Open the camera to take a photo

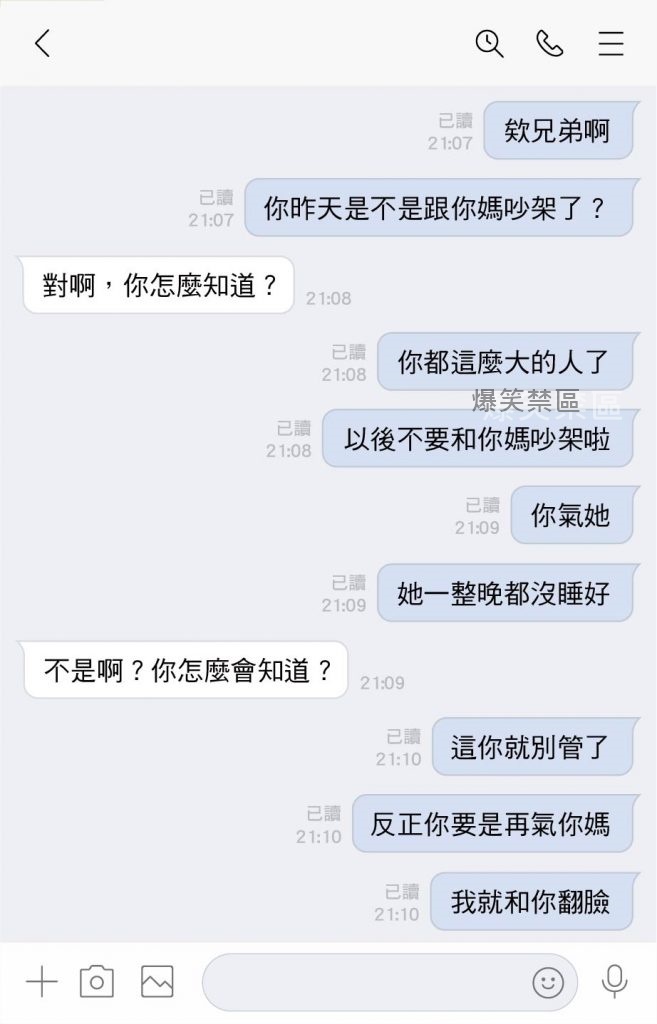click(97, 982)
